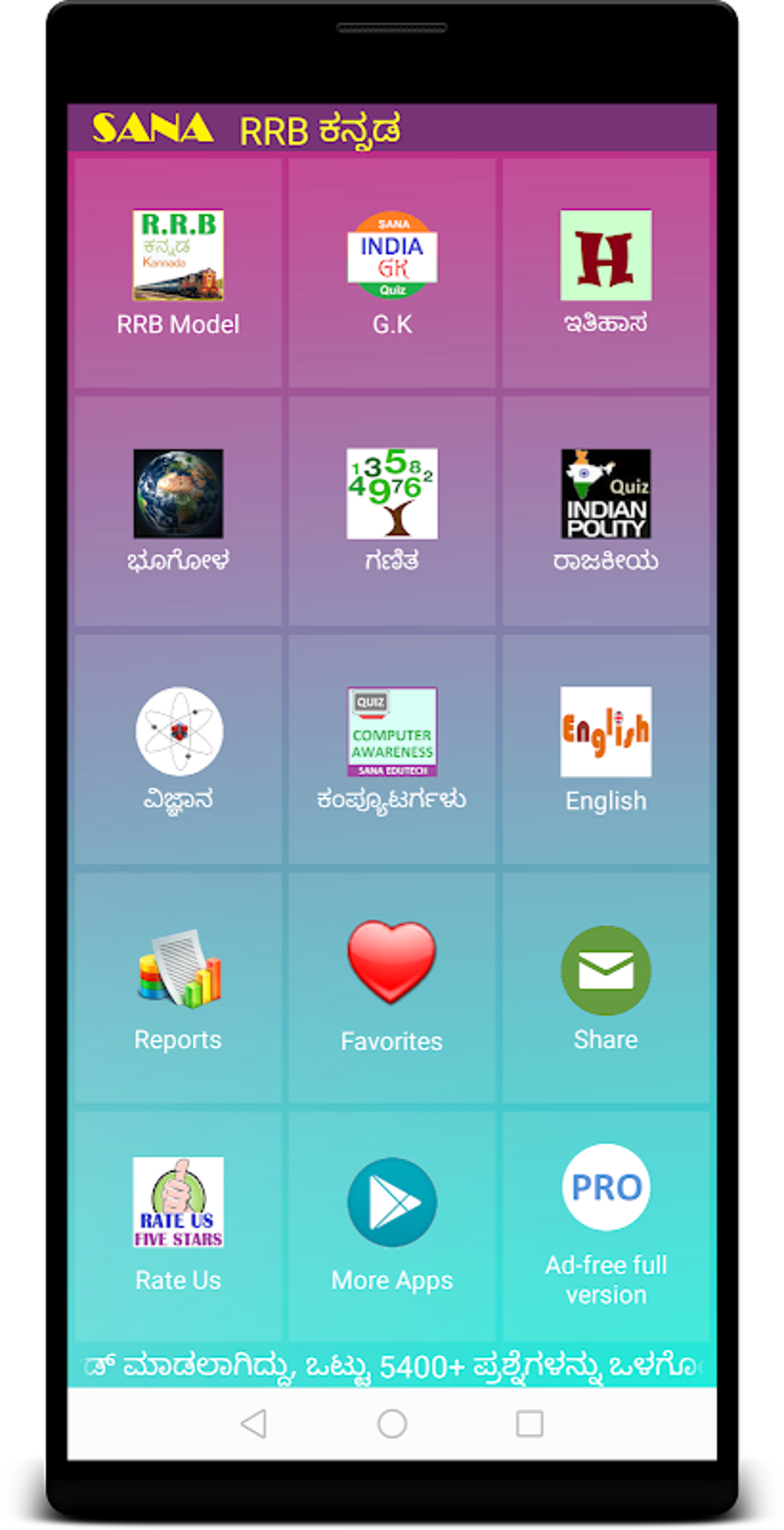This screenshot has height=1530, width=784.
Task: Open the Mathematics (ಗಣಿತ) quiz
Action: pos(392,496)
